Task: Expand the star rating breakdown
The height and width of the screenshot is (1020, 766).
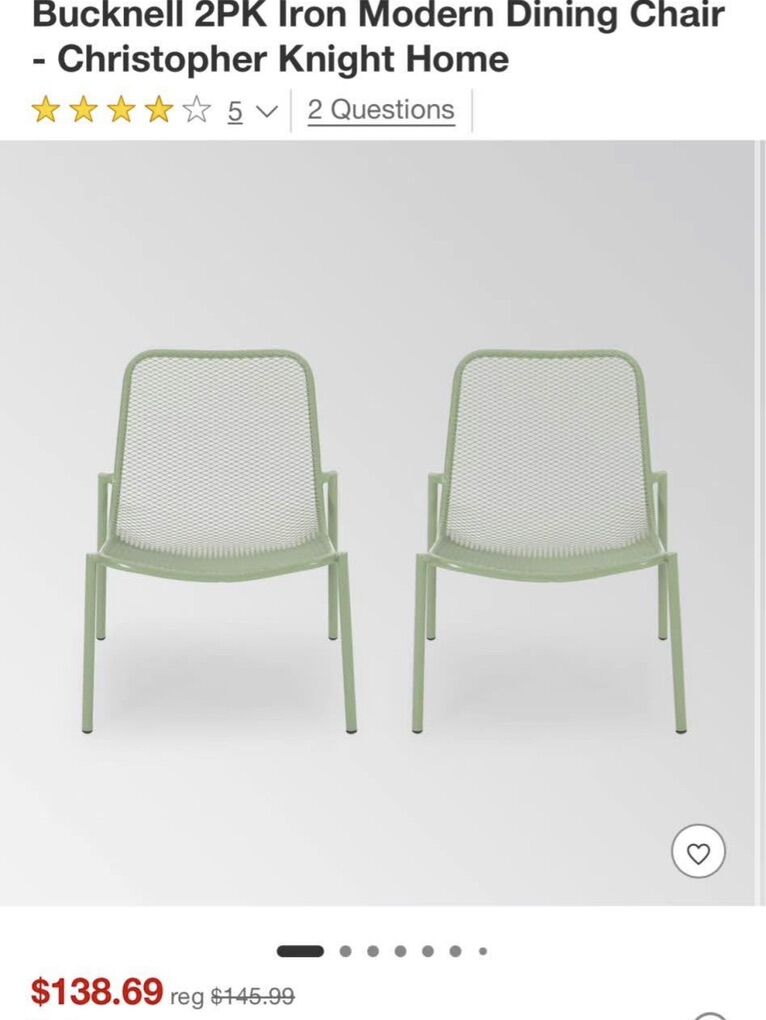Action: tap(265, 111)
